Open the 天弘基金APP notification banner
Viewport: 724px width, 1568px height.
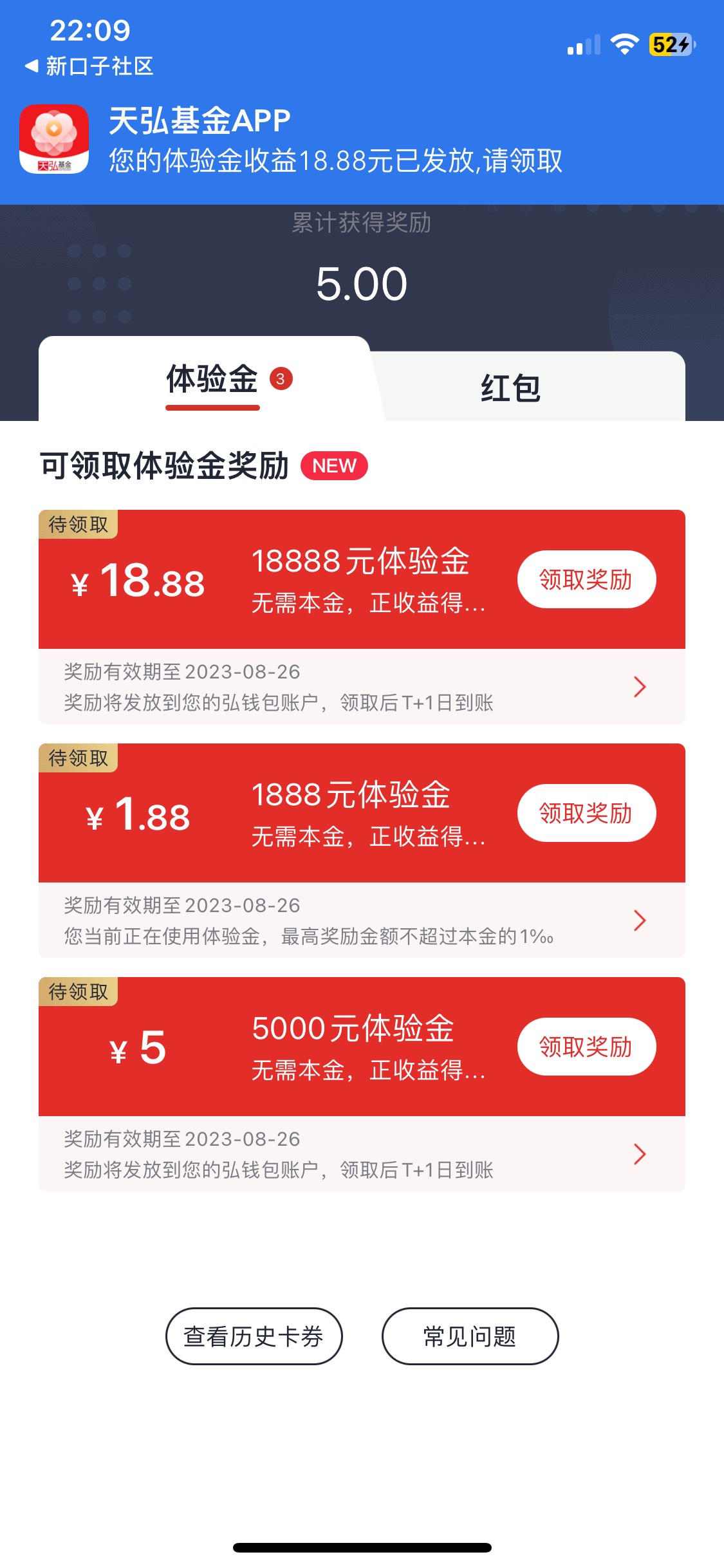click(362, 140)
